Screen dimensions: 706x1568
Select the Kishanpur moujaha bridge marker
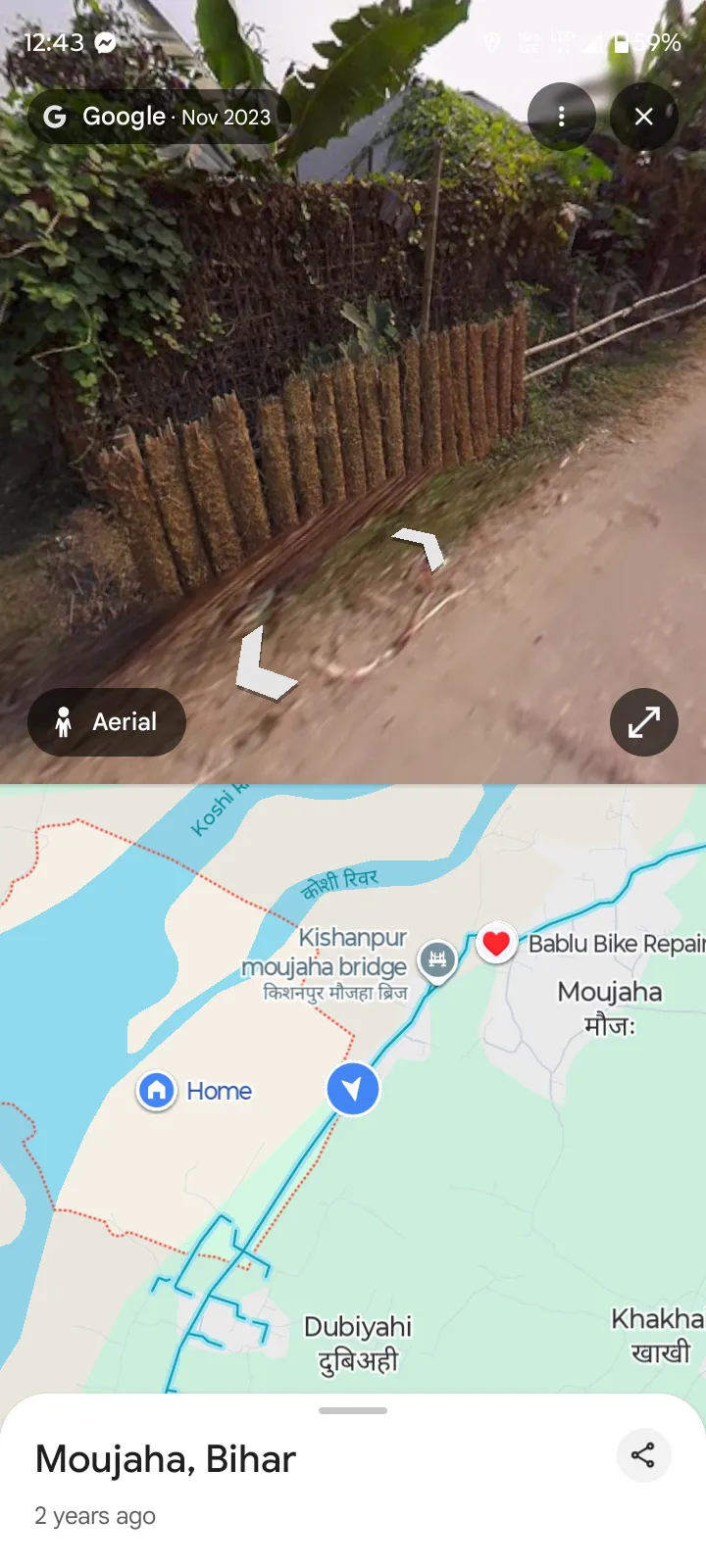click(437, 961)
